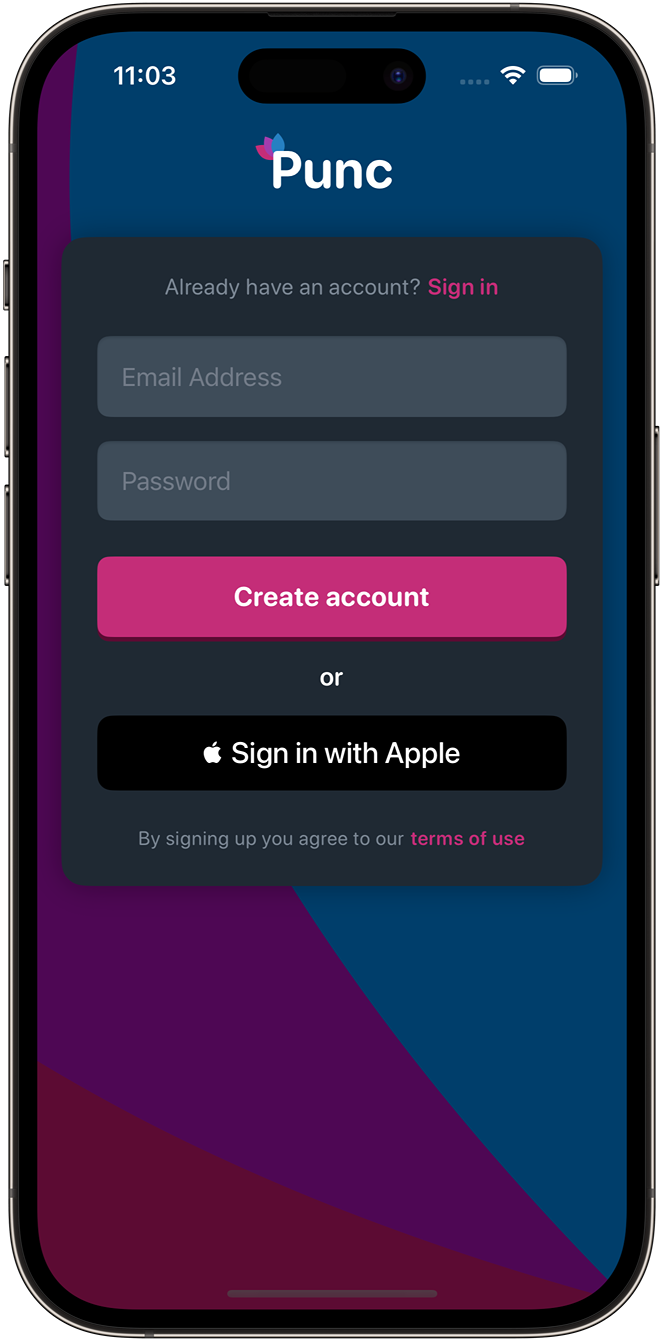Tap Create account button
This screenshot has height=1341, width=662.
coord(331,597)
